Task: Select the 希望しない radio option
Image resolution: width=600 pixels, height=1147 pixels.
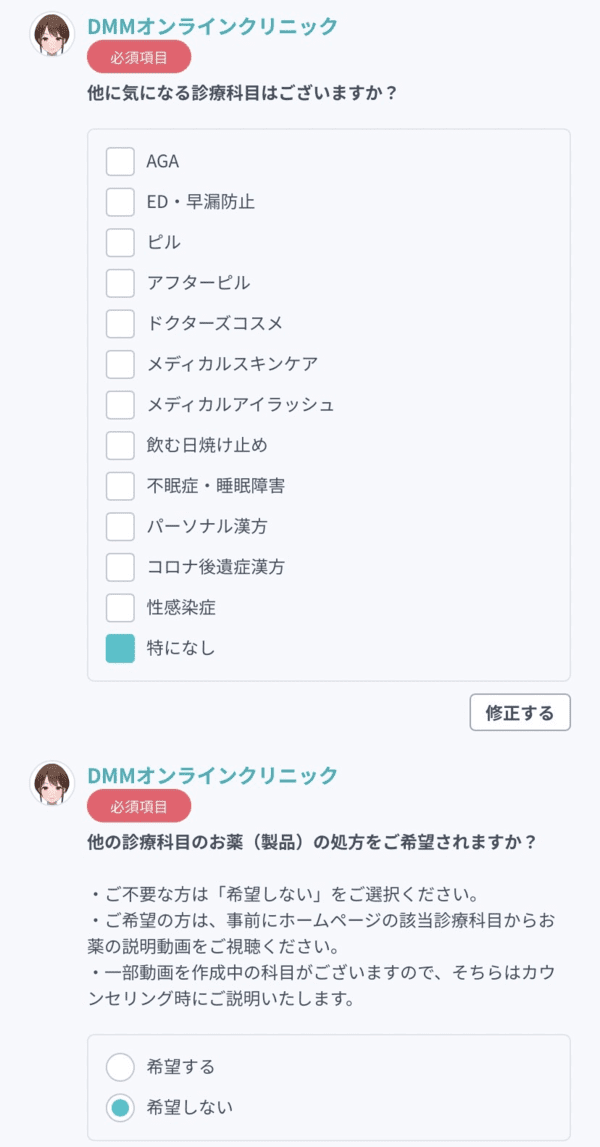Action: pos(120,1107)
